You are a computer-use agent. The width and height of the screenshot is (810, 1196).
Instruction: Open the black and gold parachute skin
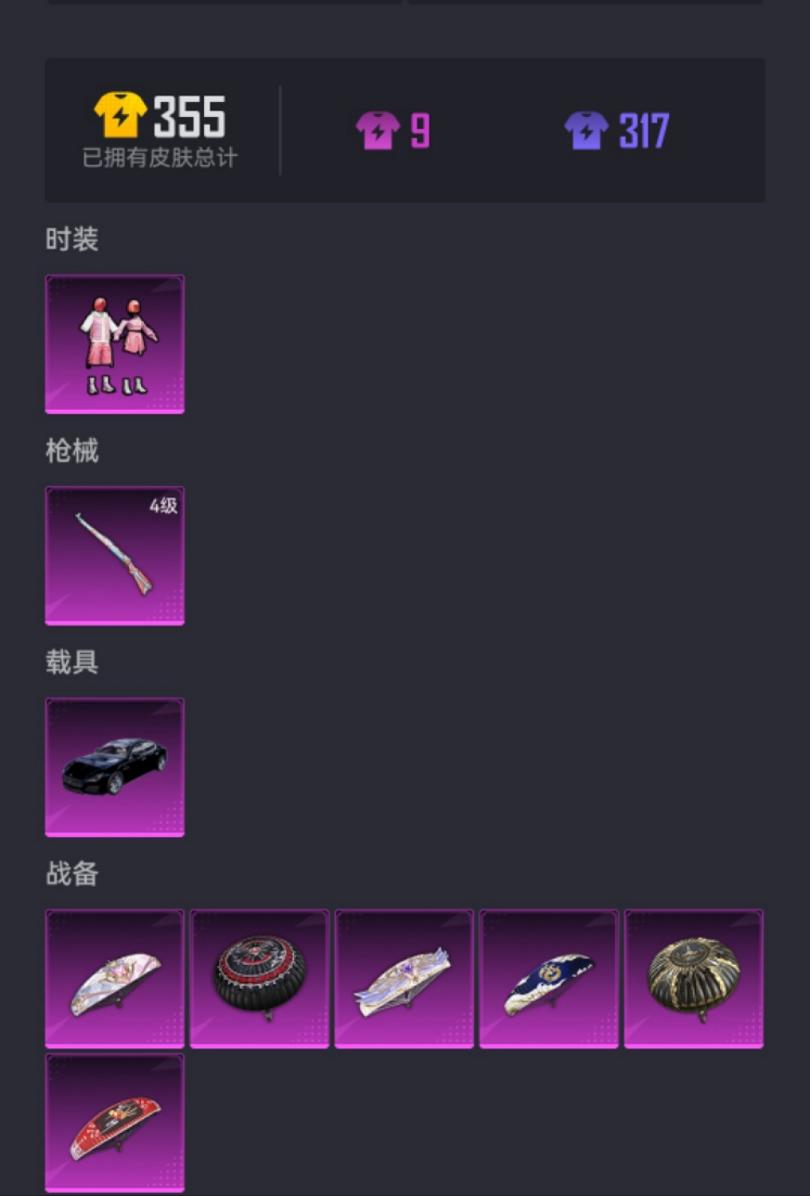click(694, 979)
